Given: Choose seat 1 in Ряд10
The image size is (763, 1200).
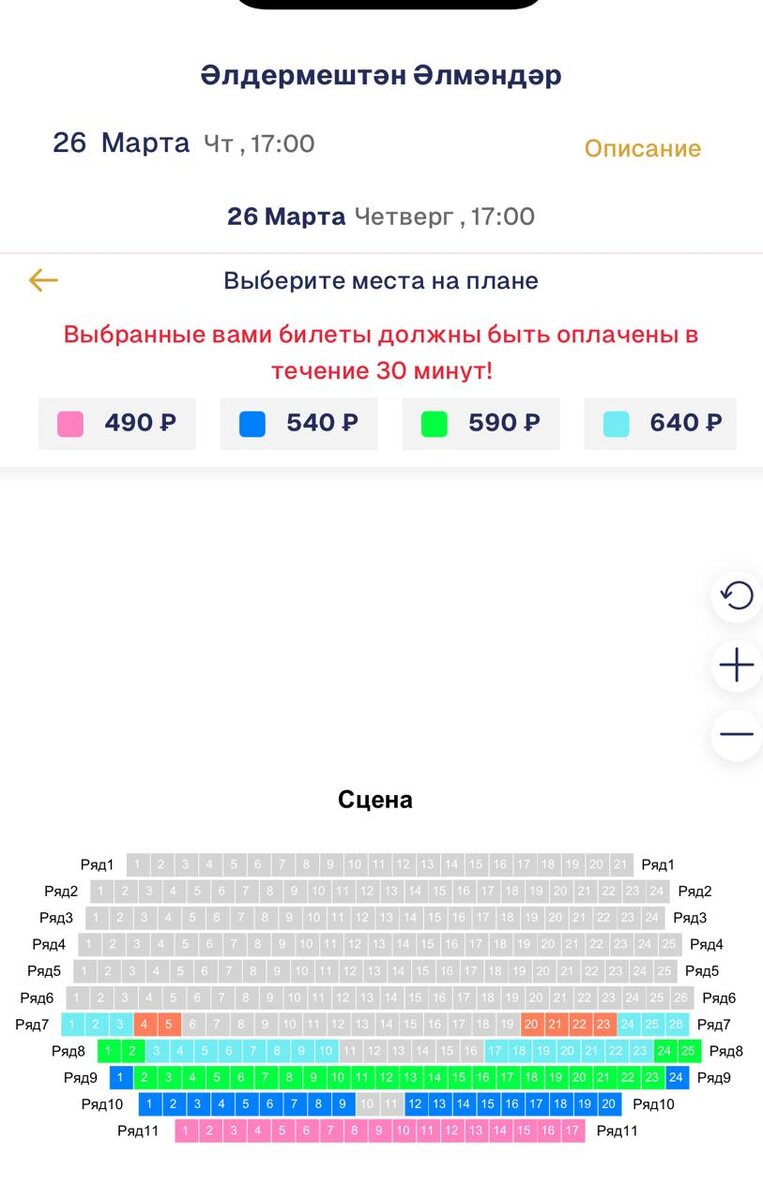Looking at the screenshot, I should tap(149, 1104).
